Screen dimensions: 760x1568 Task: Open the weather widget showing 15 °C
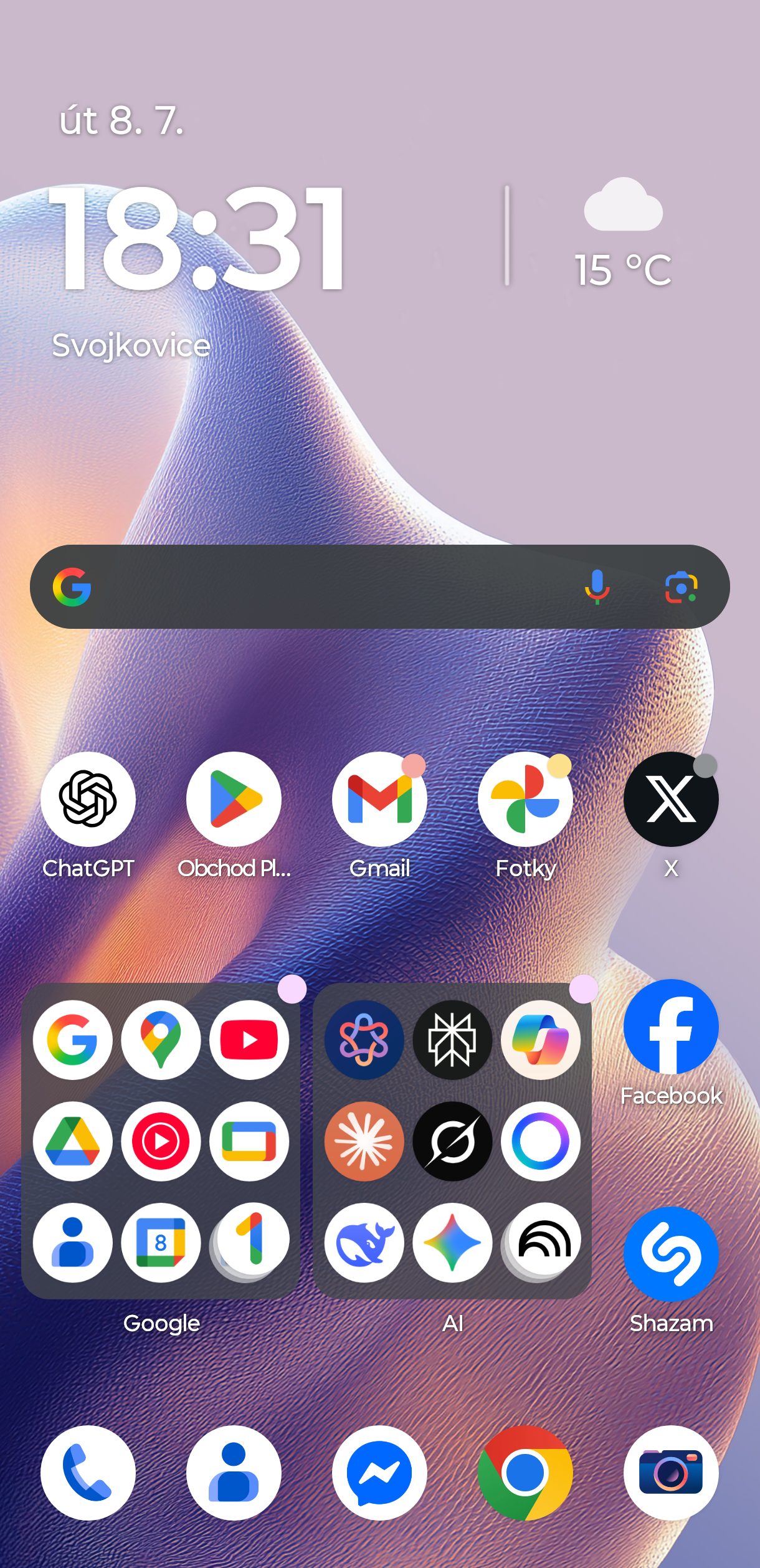[623, 237]
